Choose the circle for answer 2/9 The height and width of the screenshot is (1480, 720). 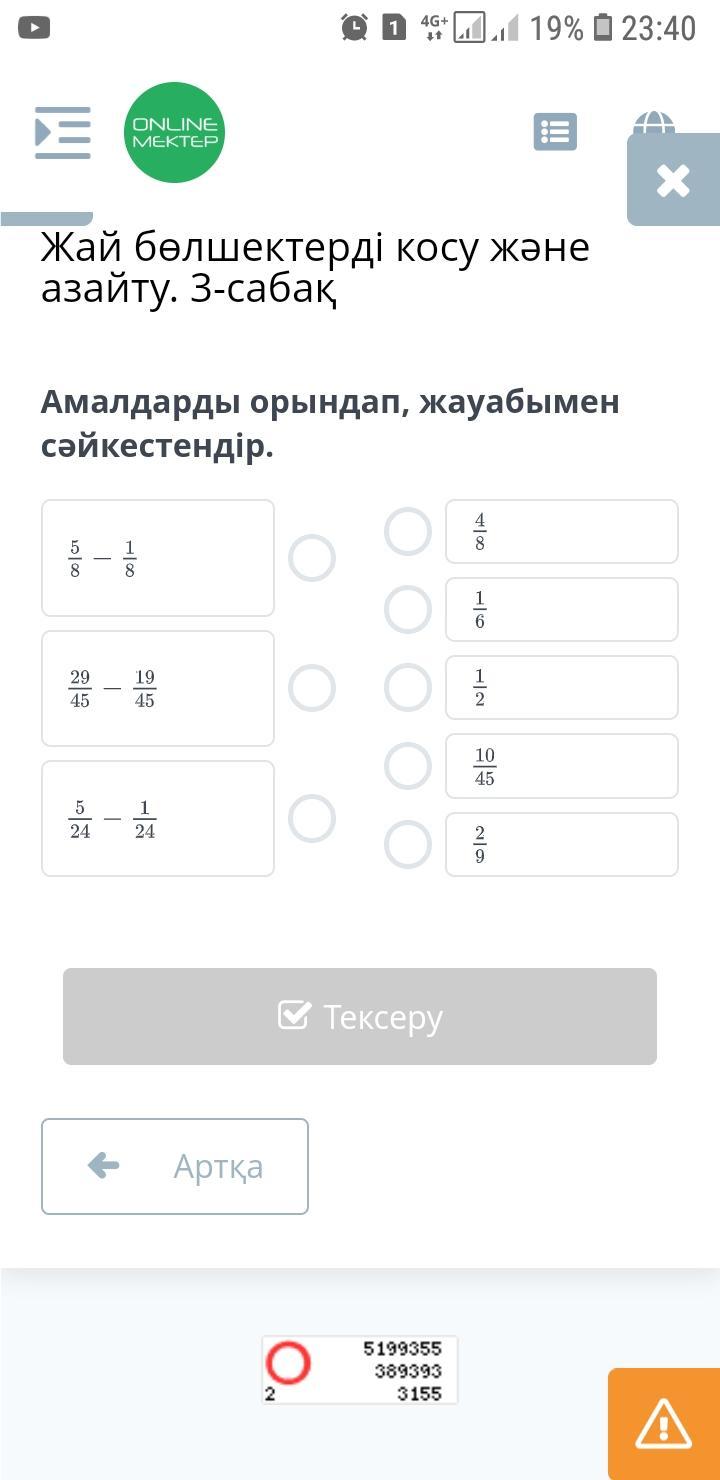pos(408,844)
